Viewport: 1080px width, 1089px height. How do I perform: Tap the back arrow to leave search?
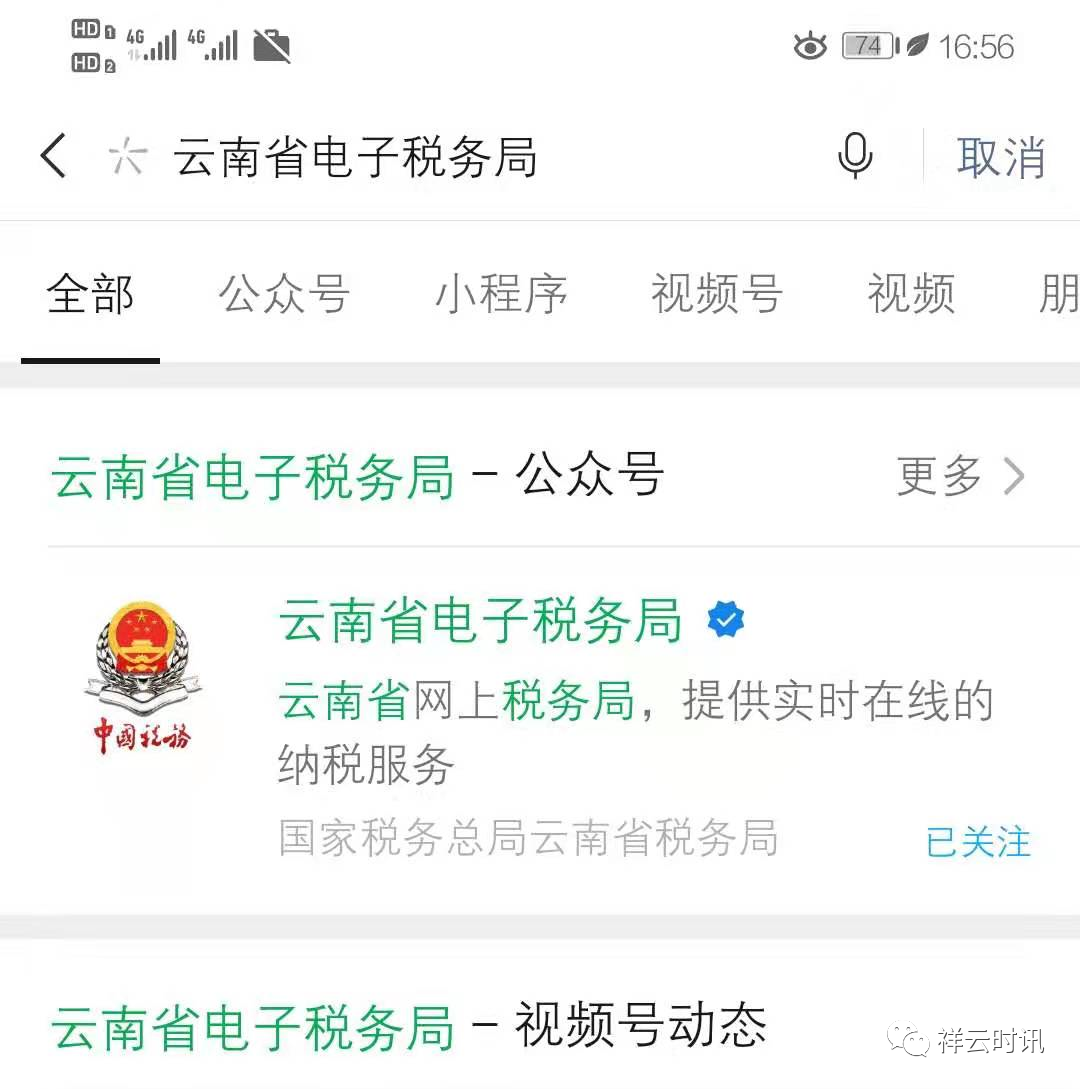[x=52, y=155]
